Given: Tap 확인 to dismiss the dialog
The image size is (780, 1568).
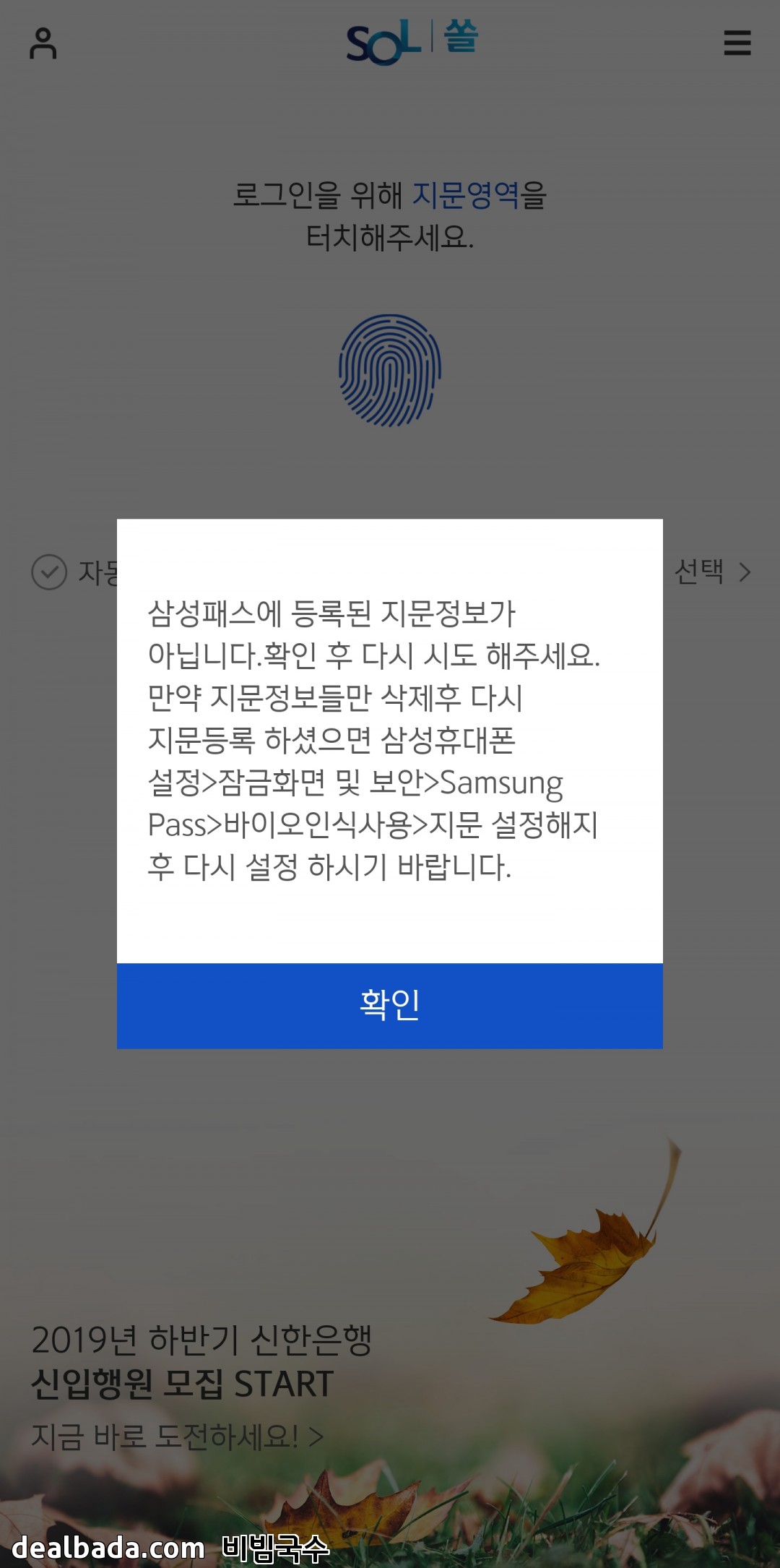Looking at the screenshot, I should click(390, 1005).
